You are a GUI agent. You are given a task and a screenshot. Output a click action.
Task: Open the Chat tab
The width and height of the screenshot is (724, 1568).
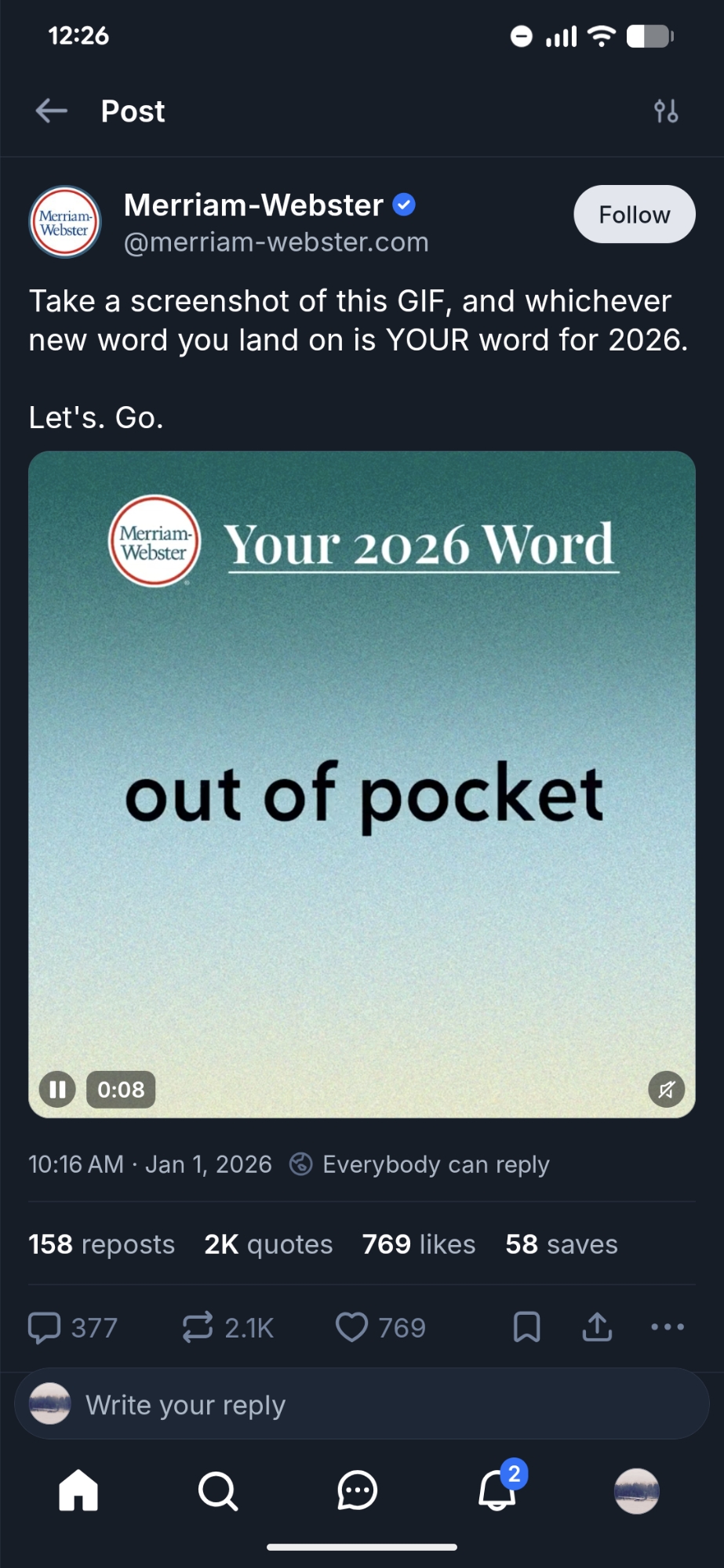pyautogui.click(x=358, y=1490)
